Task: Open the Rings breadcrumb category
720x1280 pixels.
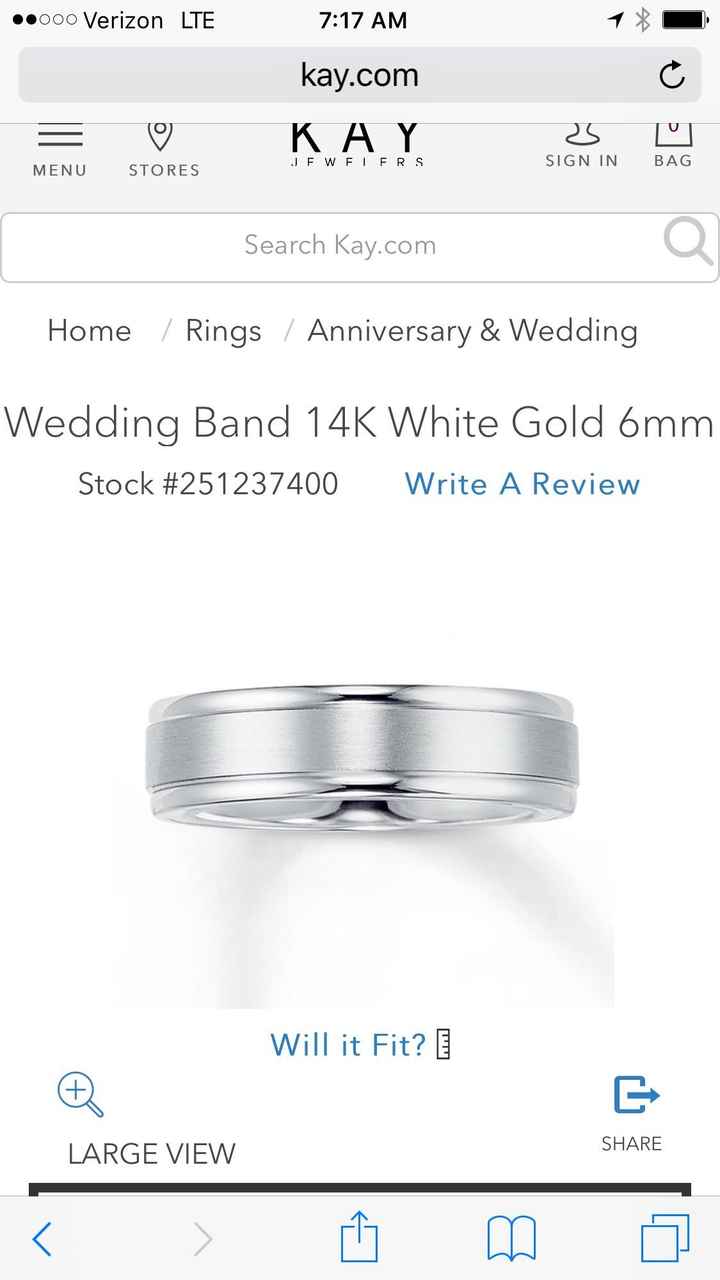Action: point(223,331)
